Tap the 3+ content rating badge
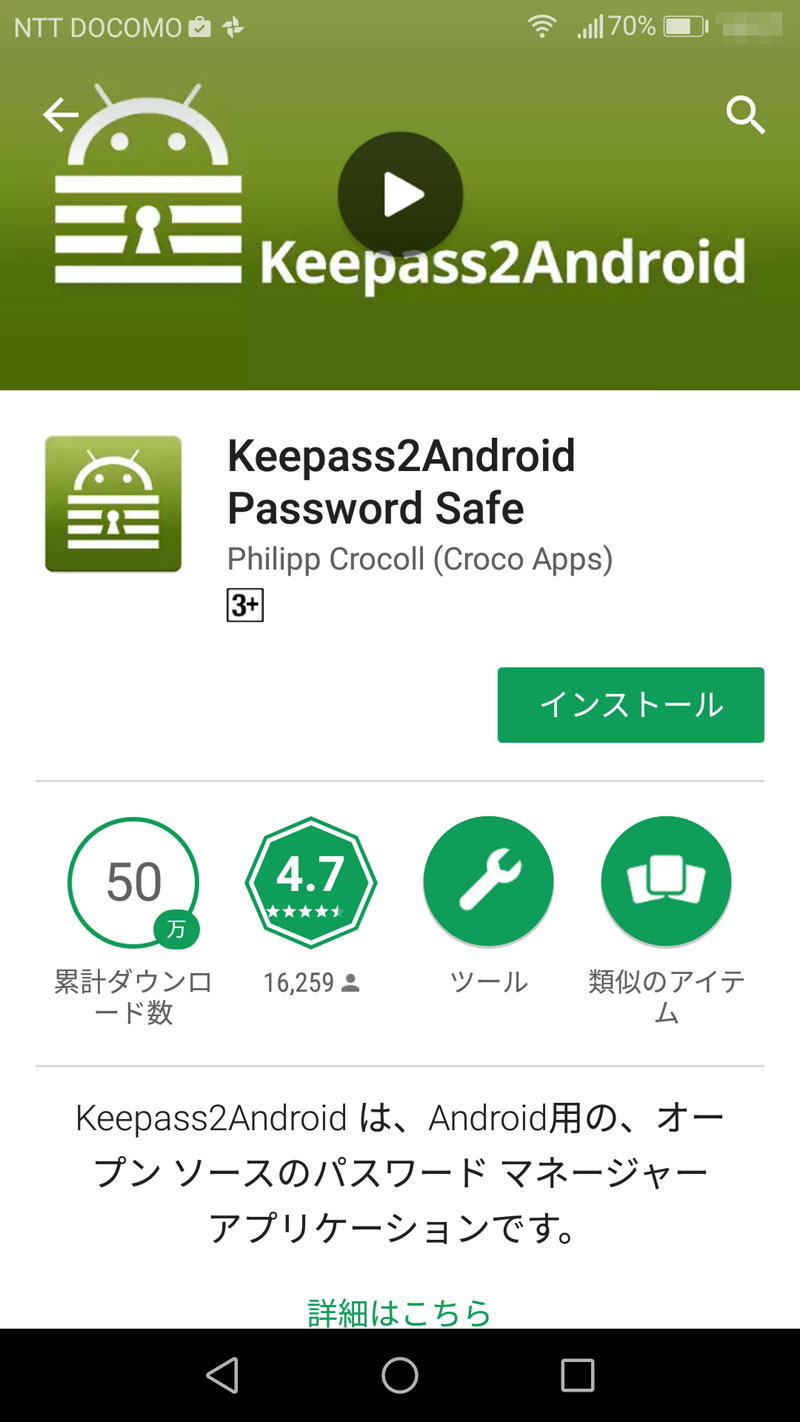Screen dimensions: 800x1422 (245, 604)
